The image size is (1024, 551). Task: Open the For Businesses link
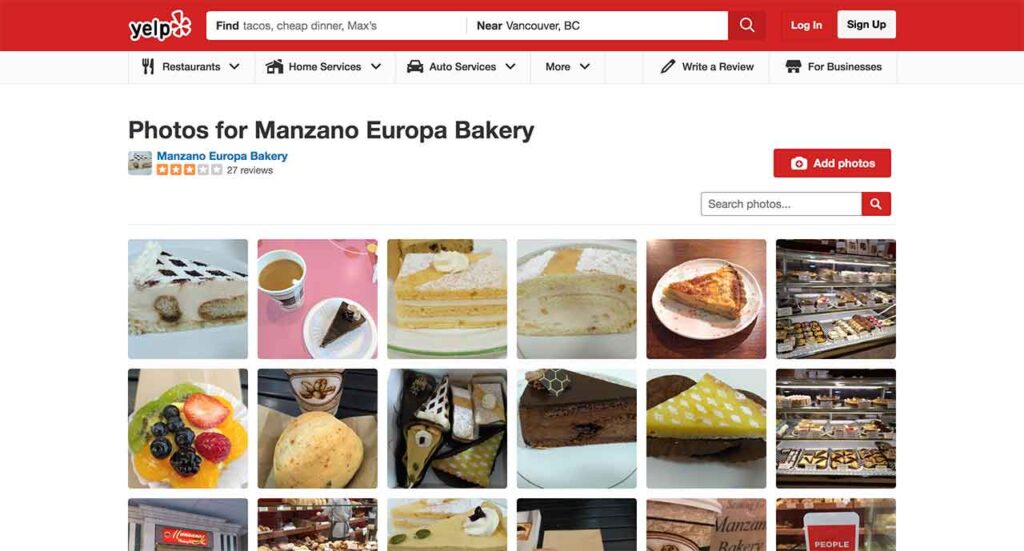pos(834,67)
